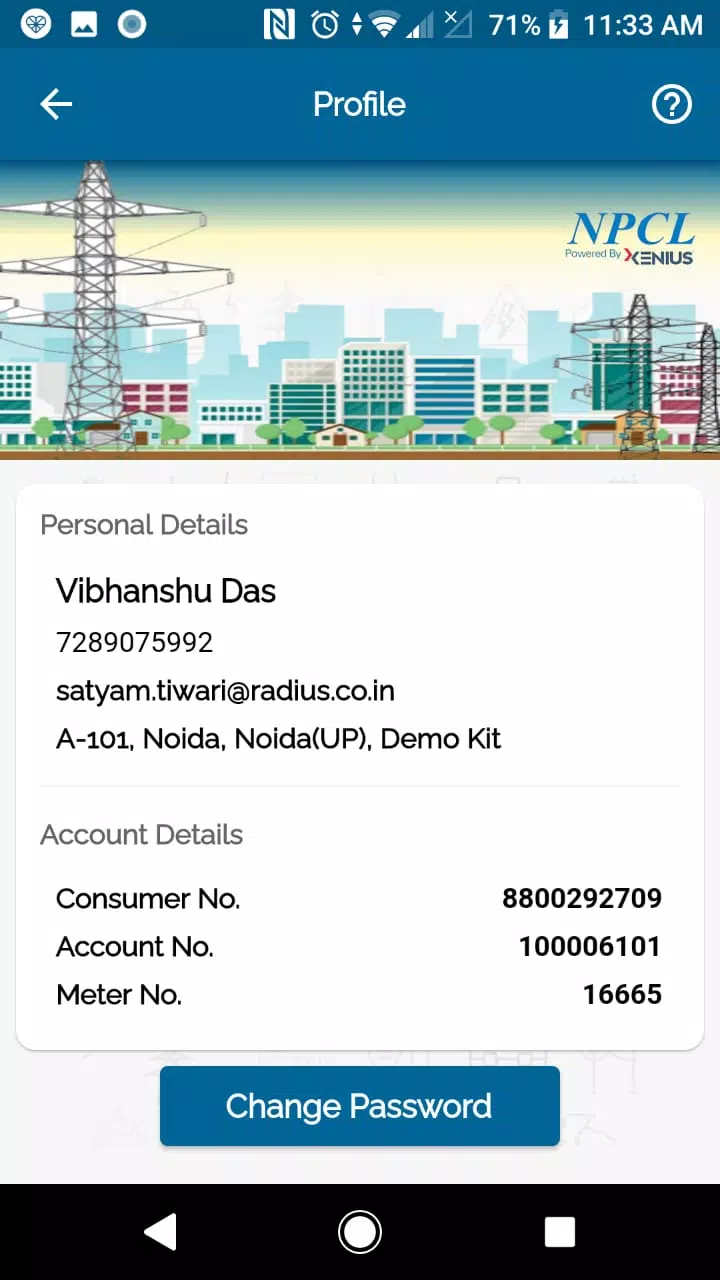Image resolution: width=720 pixels, height=1280 pixels.
Task: Go back using the app bar arrow
Action: [x=56, y=104]
